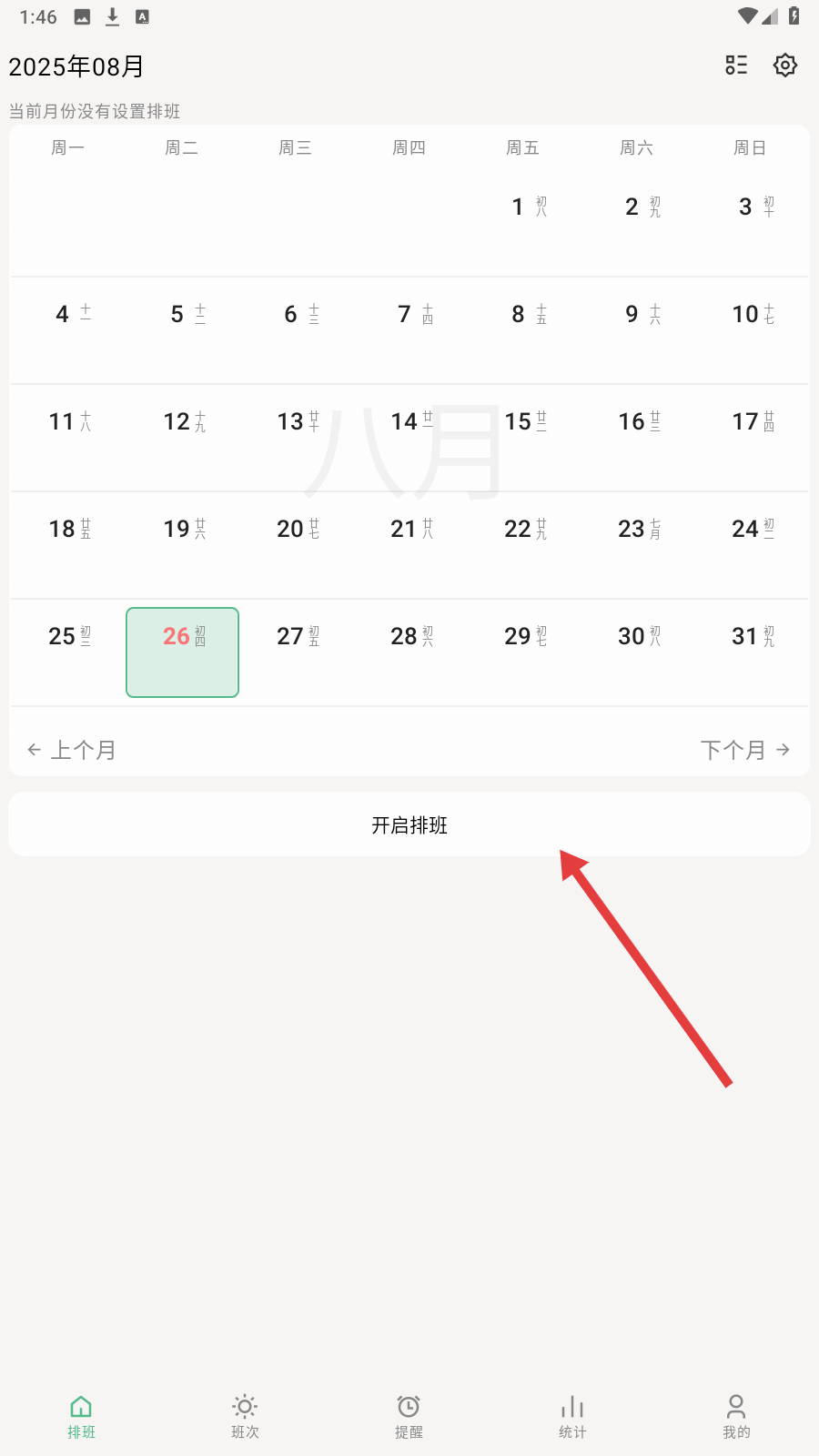The height and width of the screenshot is (1456, 819).
Task: Switch to the 班次 tab
Action: [x=245, y=1416]
